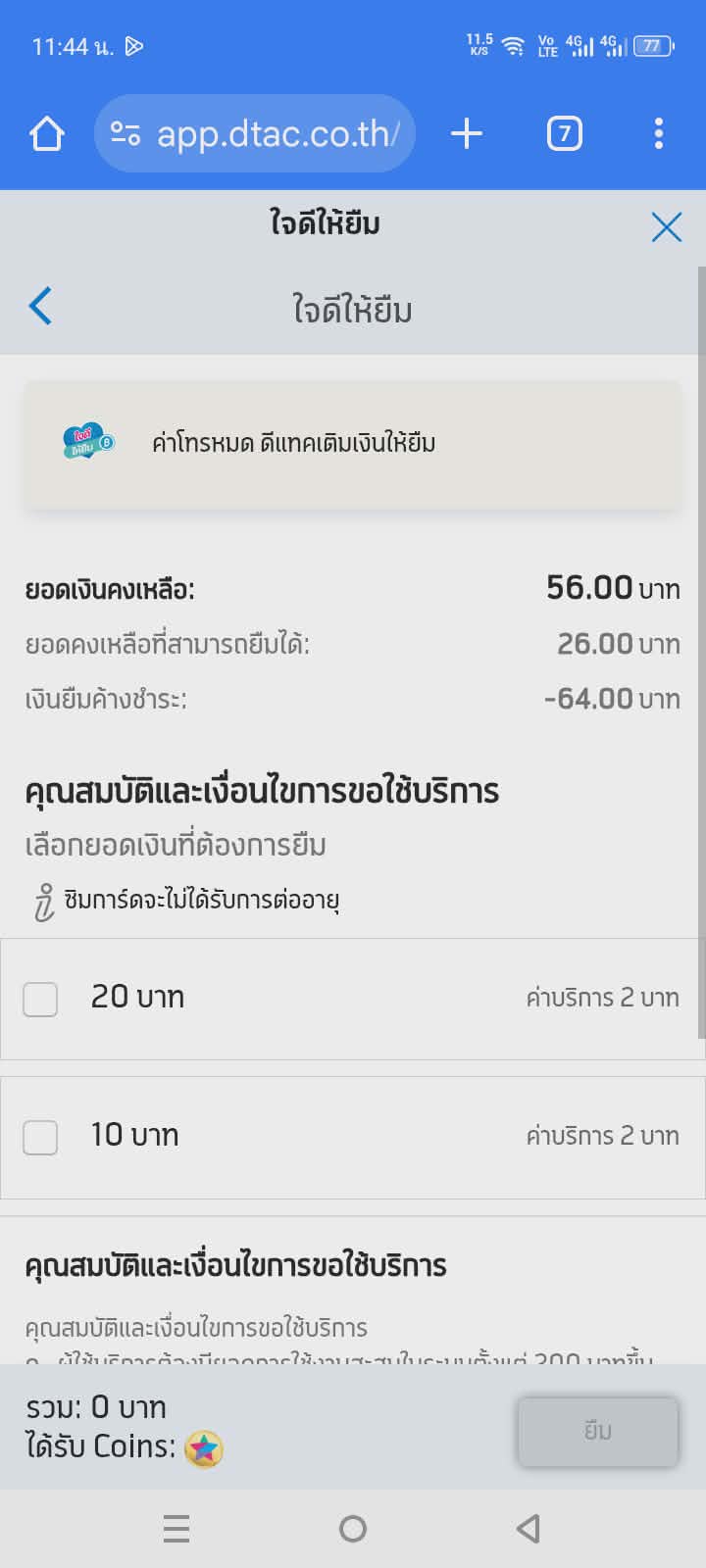Image resolution: width=706 pixels, height=1568 pixels.
Task: Close the ใจดีให้ยืม page with X
Action: [667, 227]
